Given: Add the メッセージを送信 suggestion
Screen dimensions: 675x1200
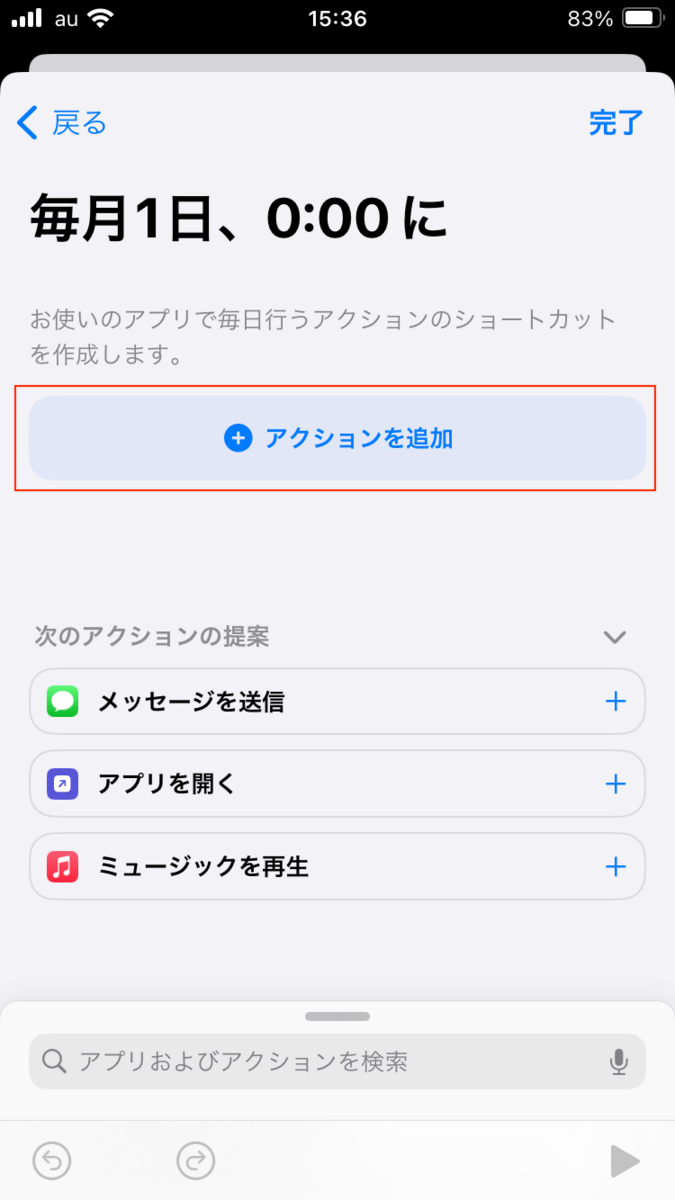Looking at the screenshot, I should tap(616, 702).
